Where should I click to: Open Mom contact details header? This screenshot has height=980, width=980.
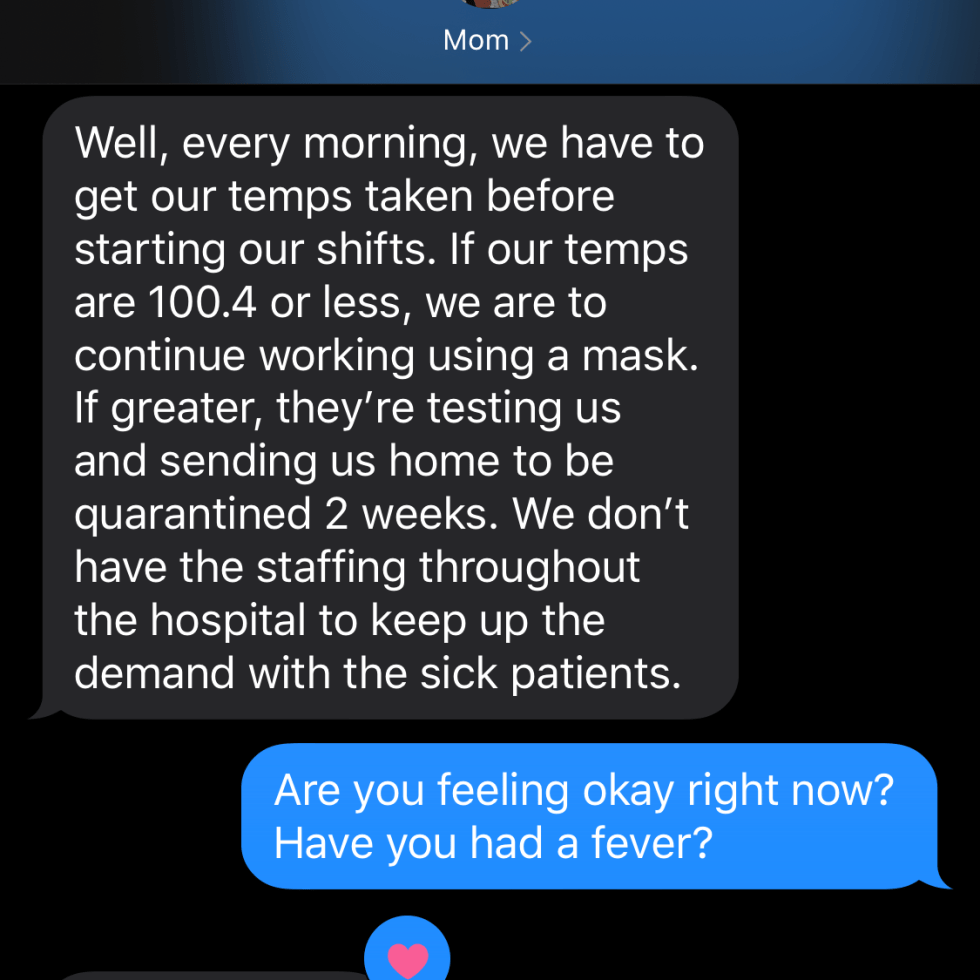pyautogui.click(x=488, y=40)
